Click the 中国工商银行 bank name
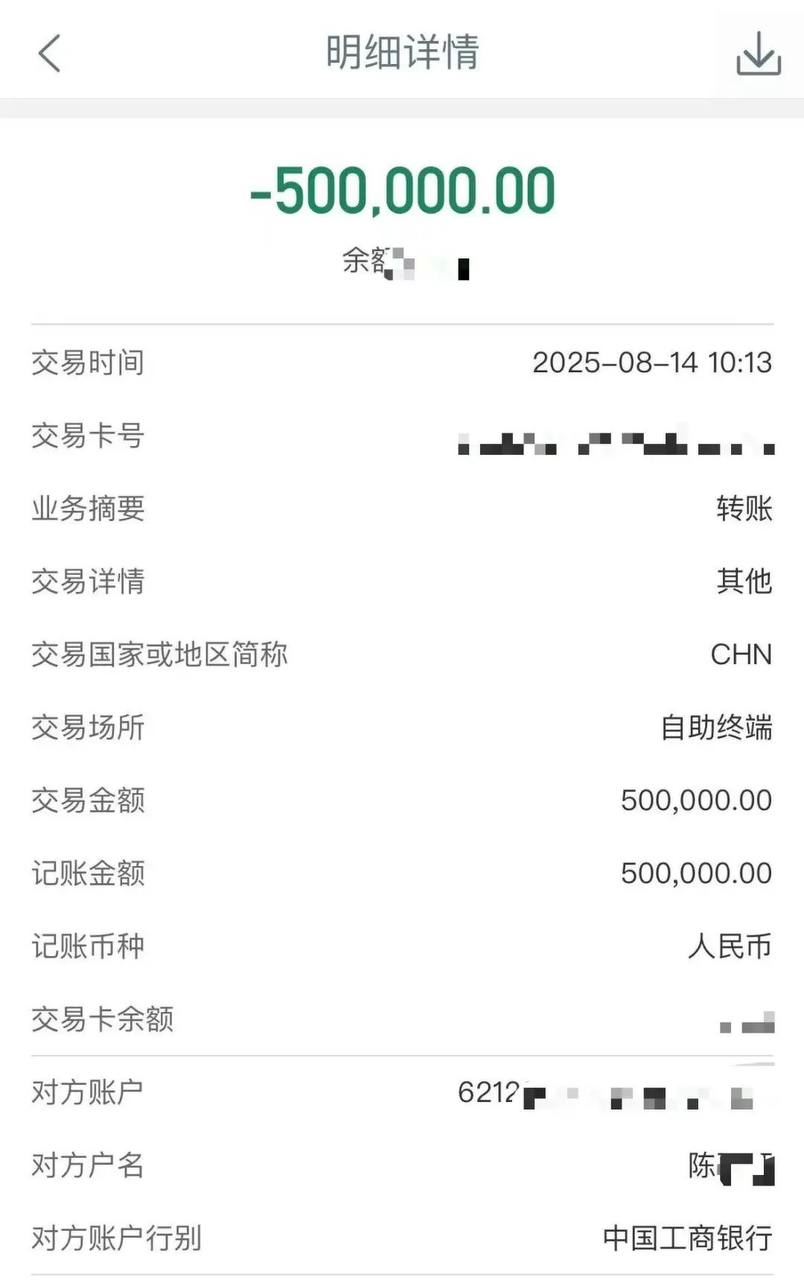804x1280 pixels. pos(685,1238)
